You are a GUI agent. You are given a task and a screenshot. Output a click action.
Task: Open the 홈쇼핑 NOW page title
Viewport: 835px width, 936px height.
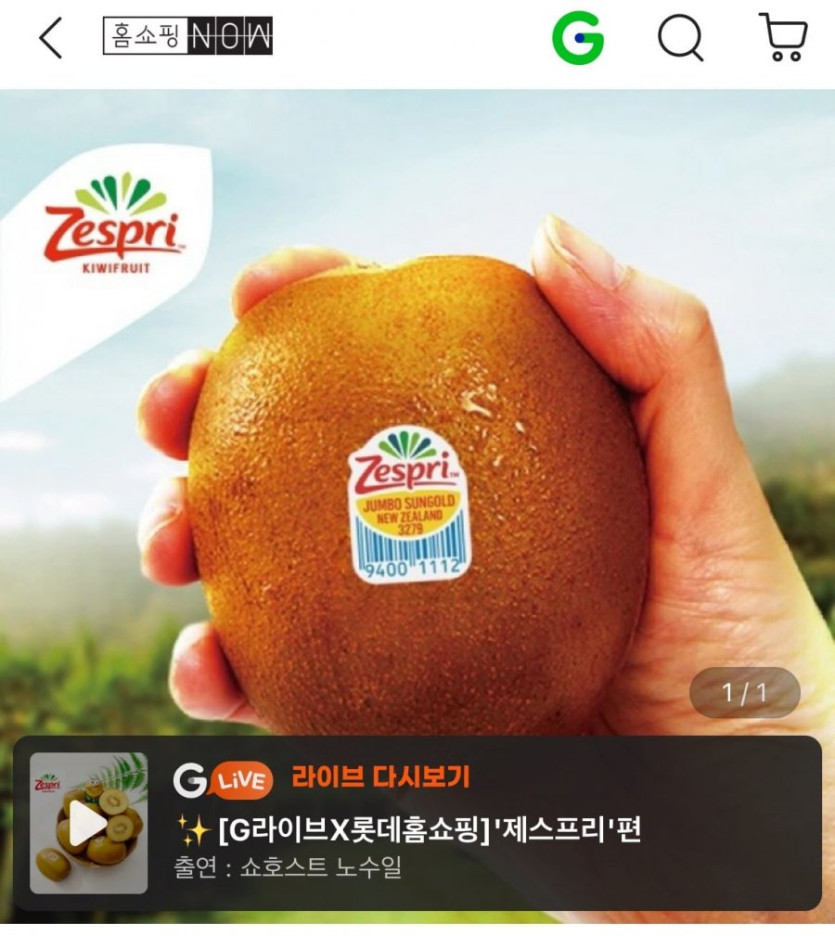pos(187,38)
